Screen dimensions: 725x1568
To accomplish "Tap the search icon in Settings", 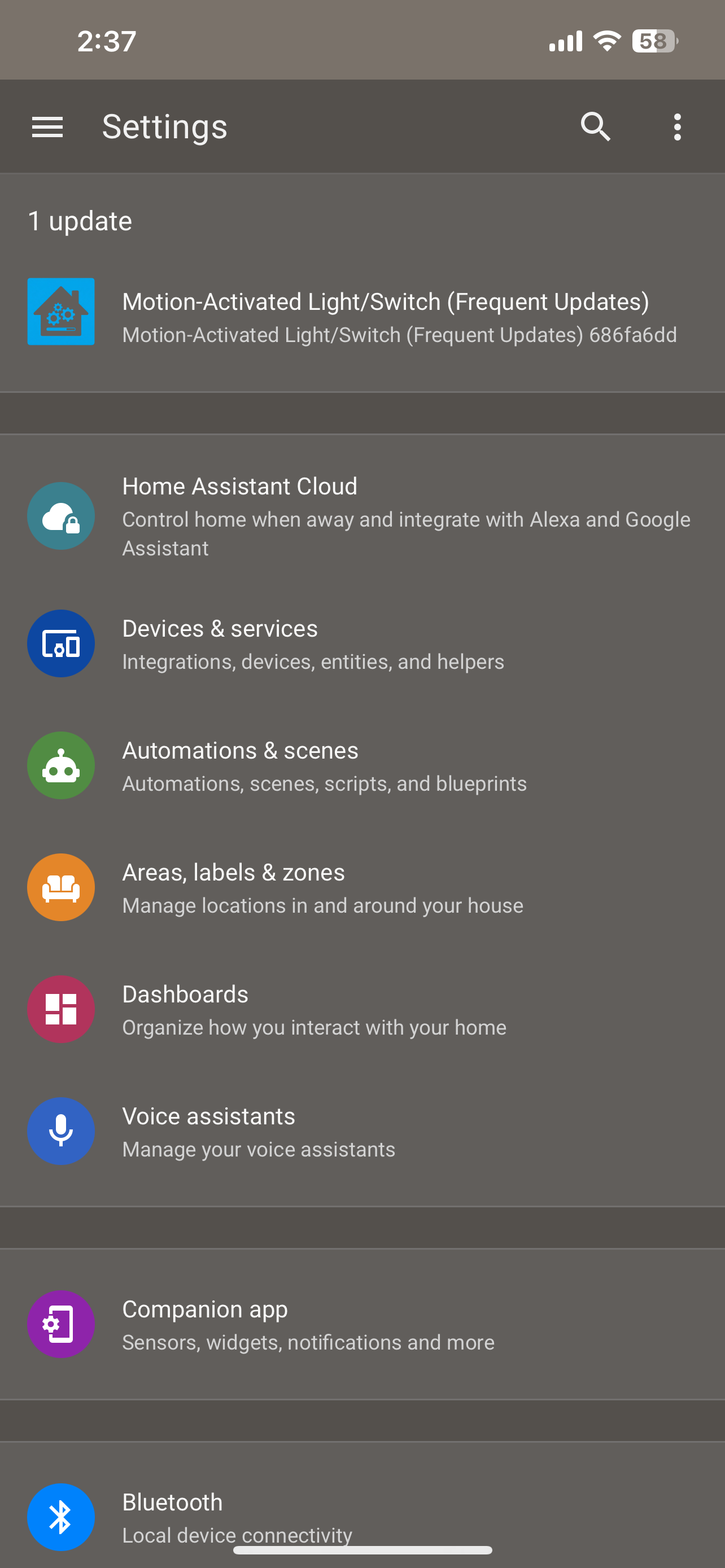I will coord(595,127).
